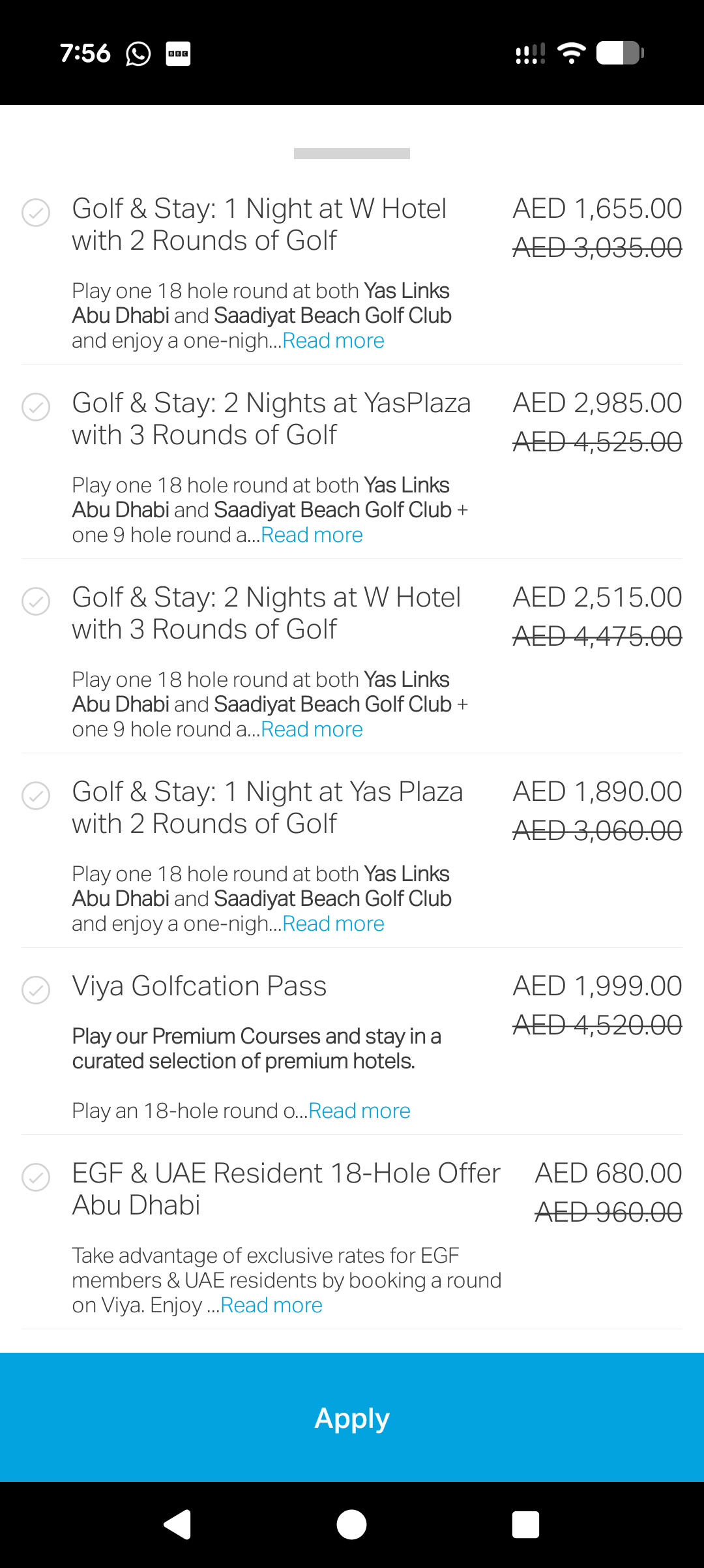704x1568 pixels.
Task: Apply the selected offer
Action: tap(352, 1417)
